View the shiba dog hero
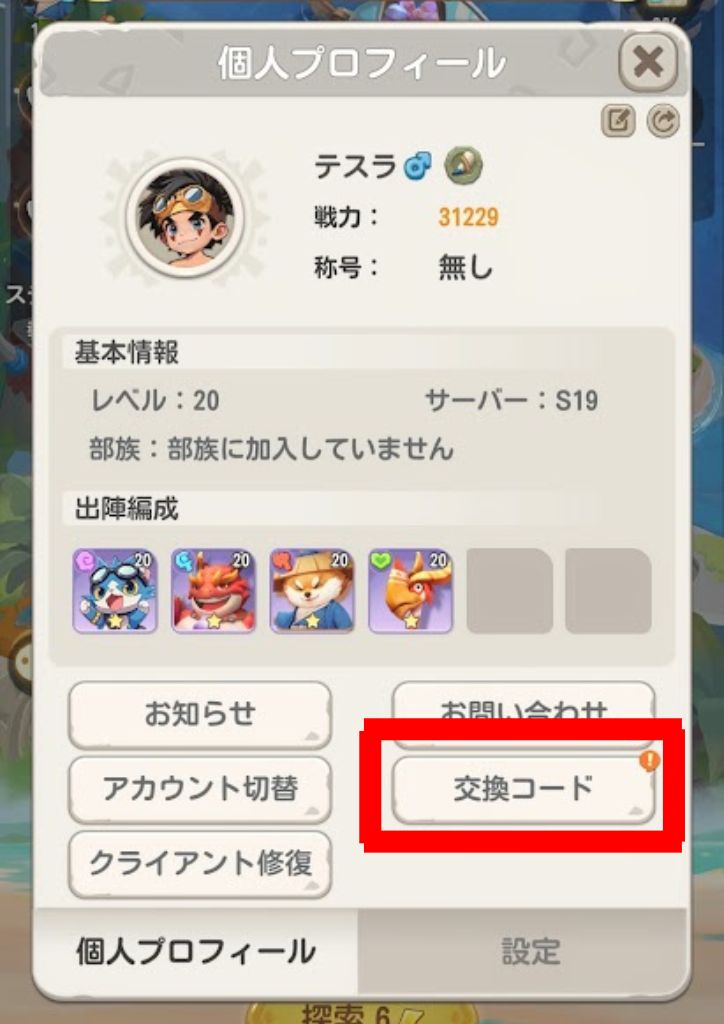The width and height of the screenshot is (724, 1024). (x=312, y=590)
